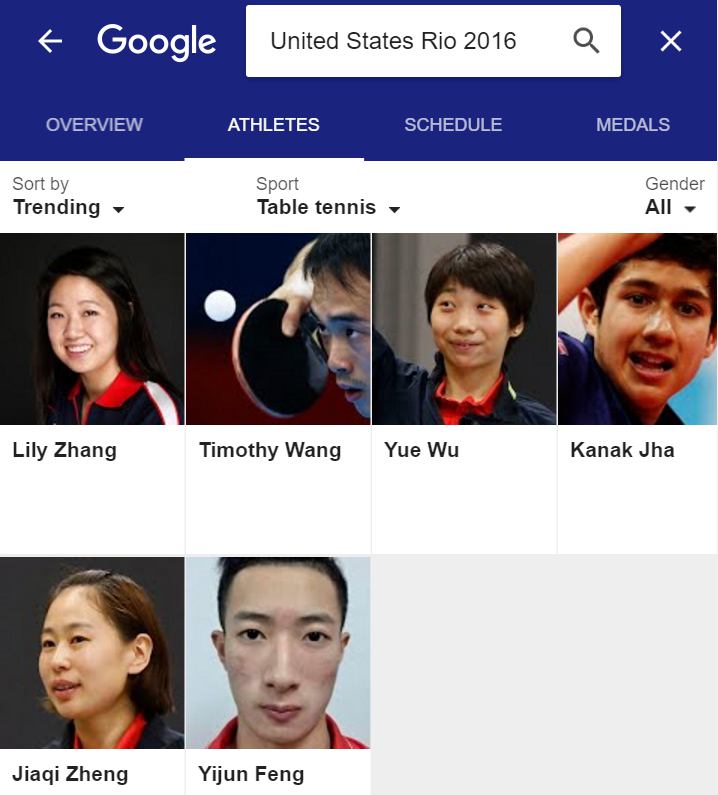Open the Schedule tab

tap(453, 125)
